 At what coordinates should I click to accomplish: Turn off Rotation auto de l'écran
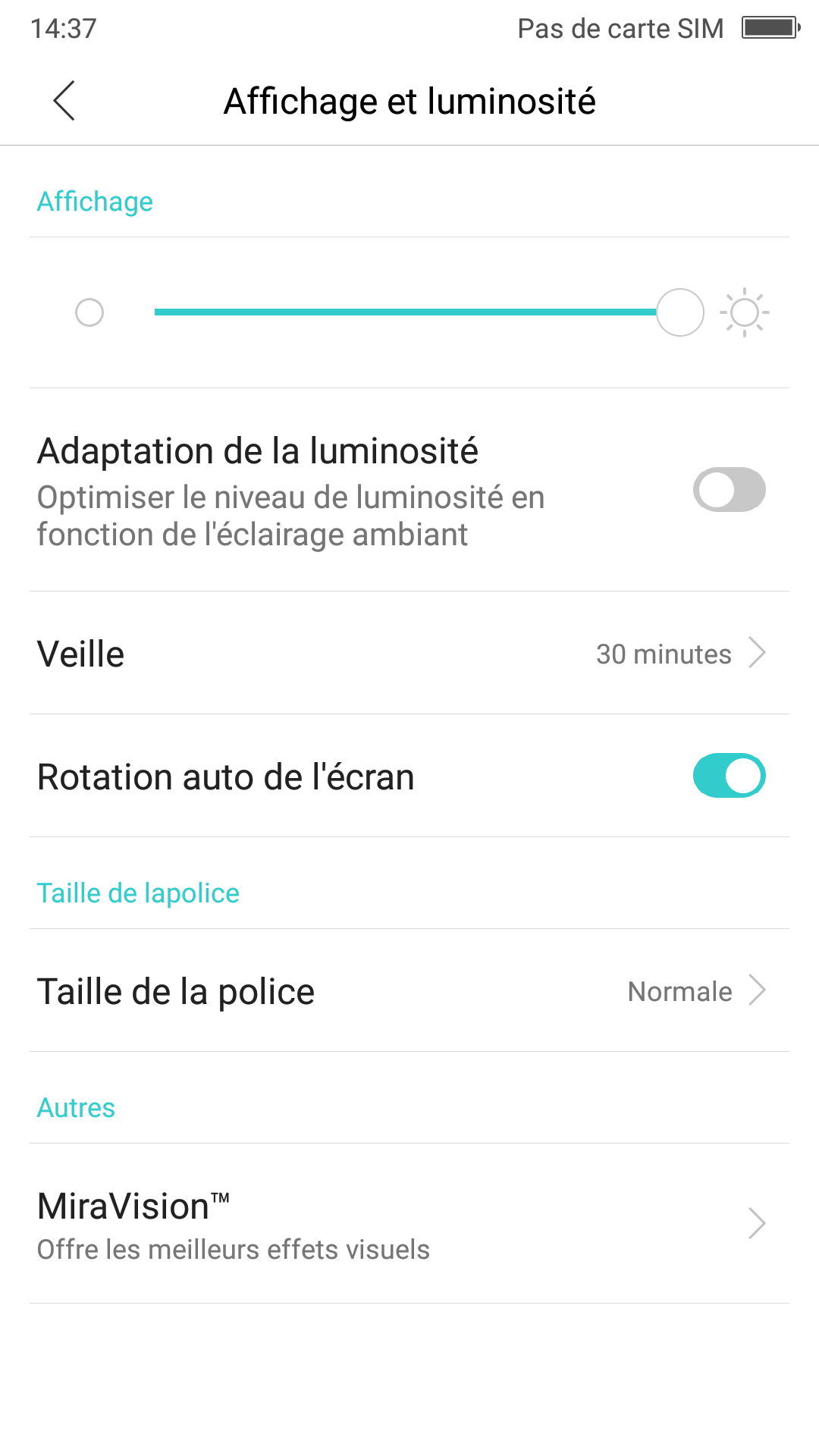coord(729,776)
